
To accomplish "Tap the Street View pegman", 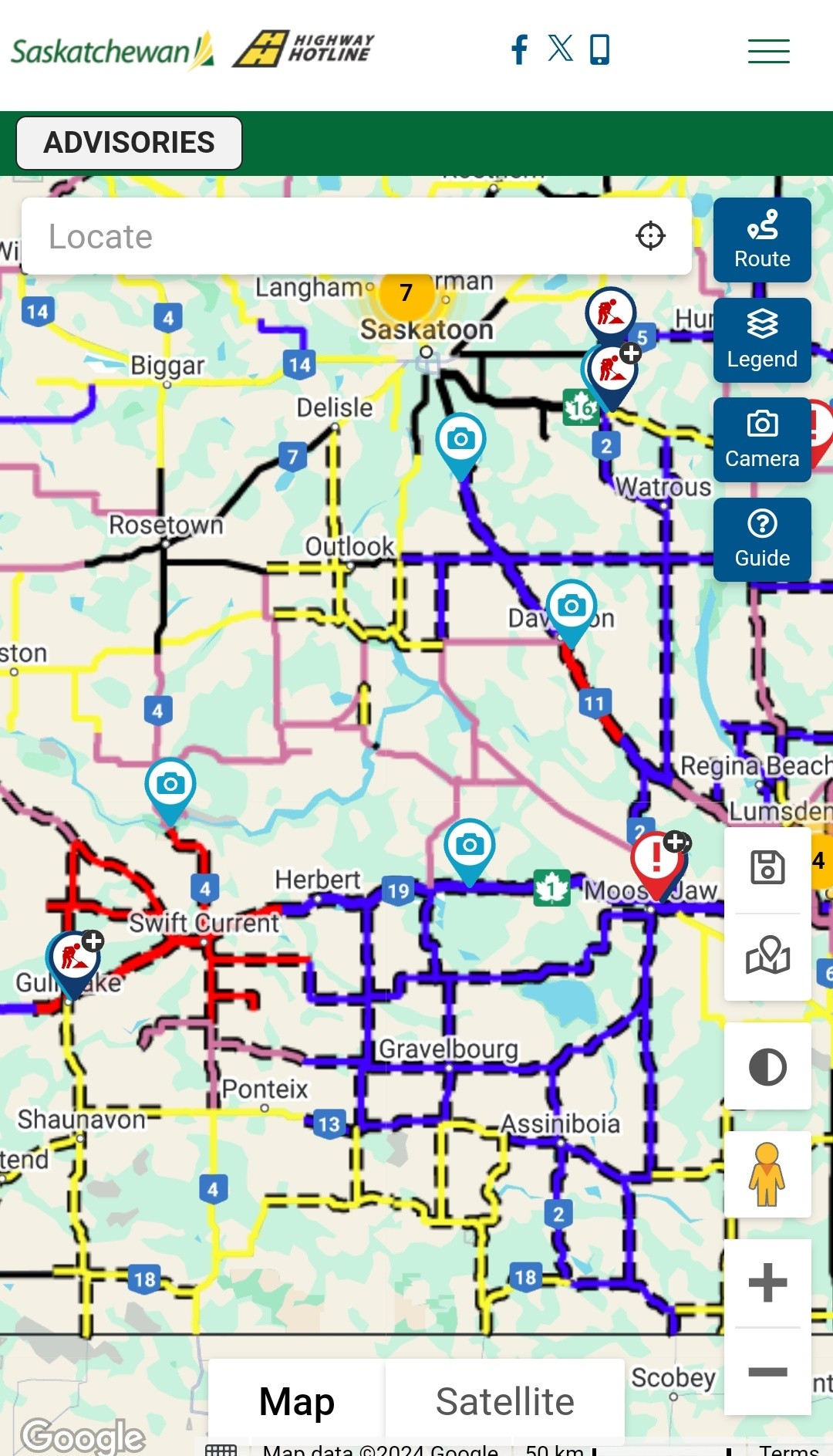I will (x=767, y=1174).
